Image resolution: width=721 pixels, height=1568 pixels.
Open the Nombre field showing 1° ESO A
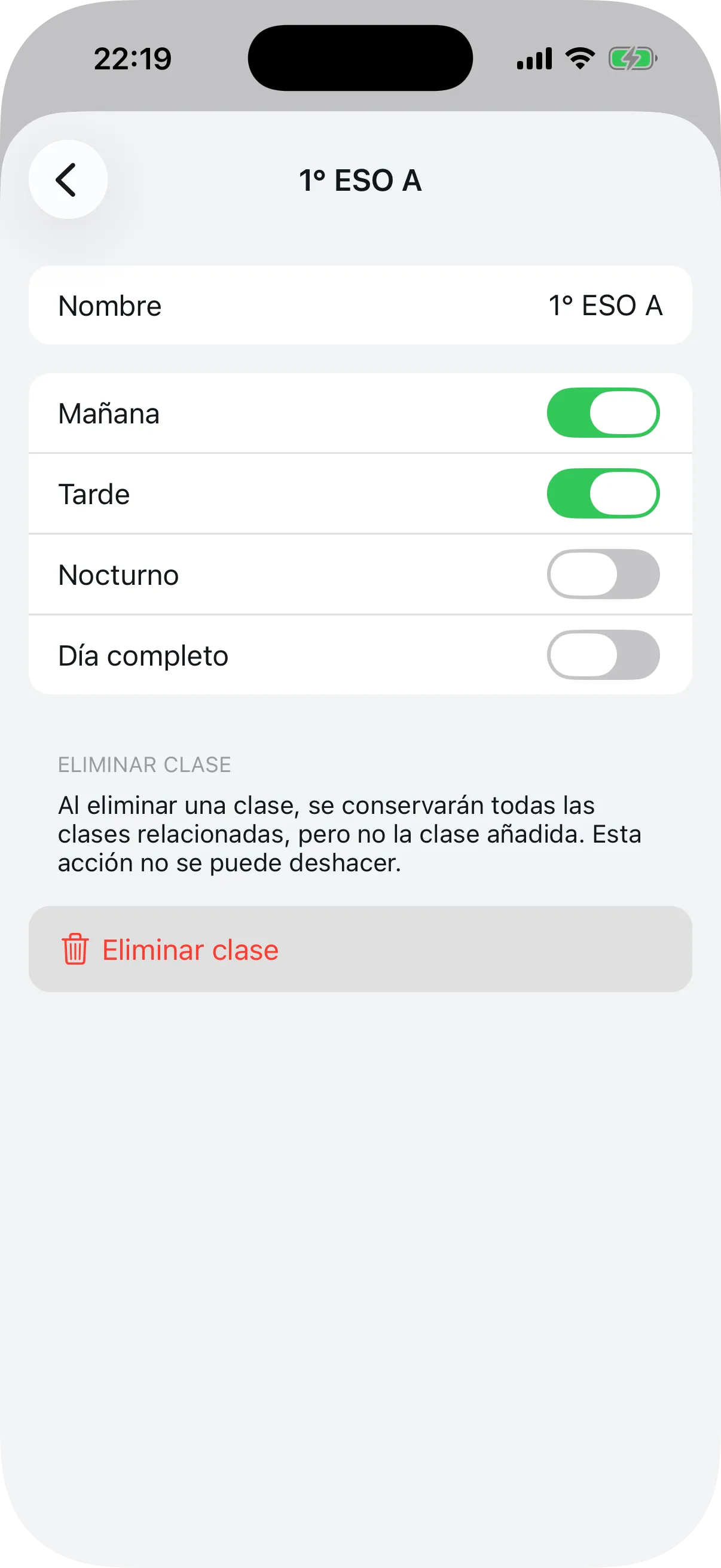(x=360, y=306)
